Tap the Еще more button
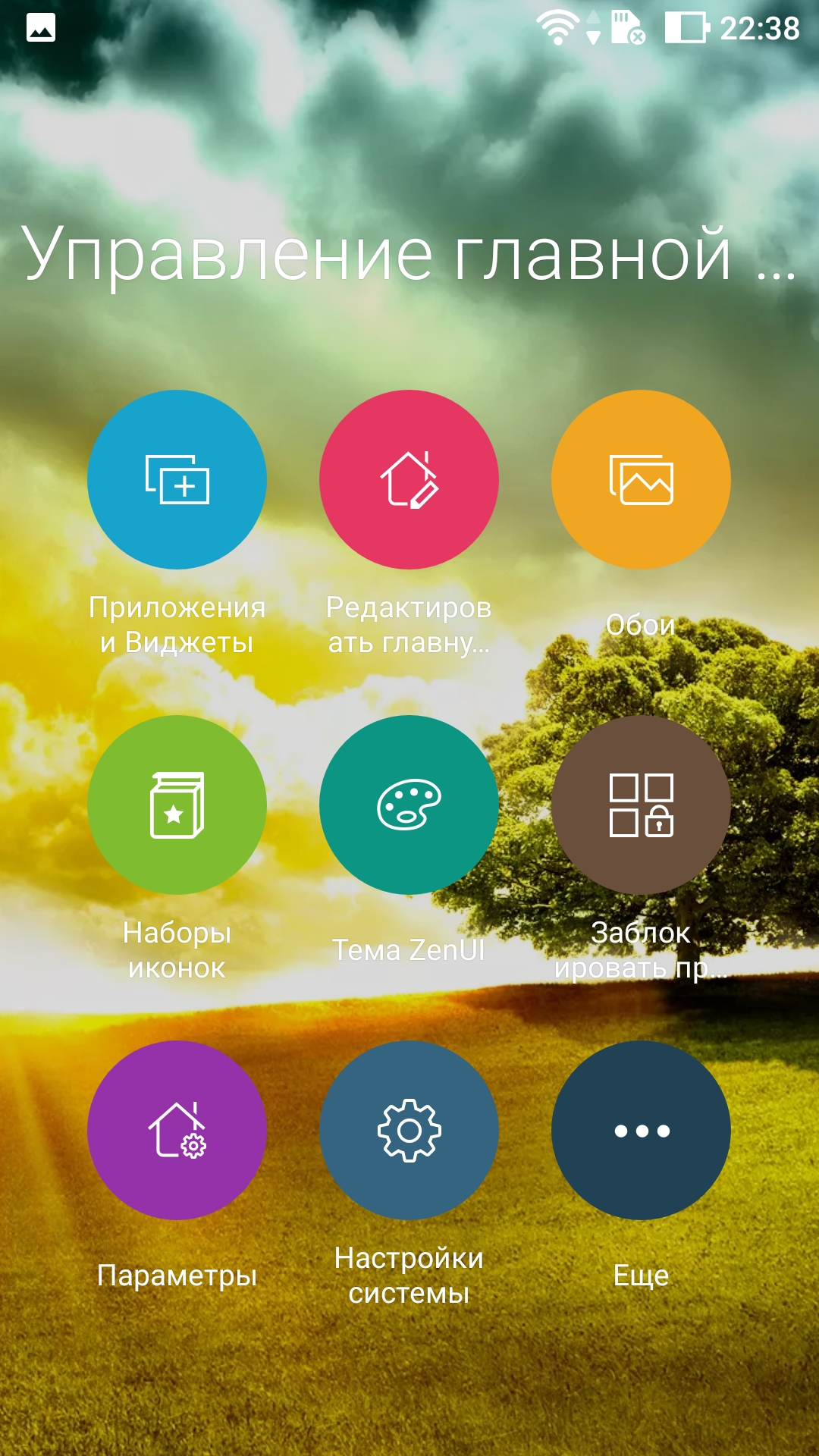 pos(641,1130)
